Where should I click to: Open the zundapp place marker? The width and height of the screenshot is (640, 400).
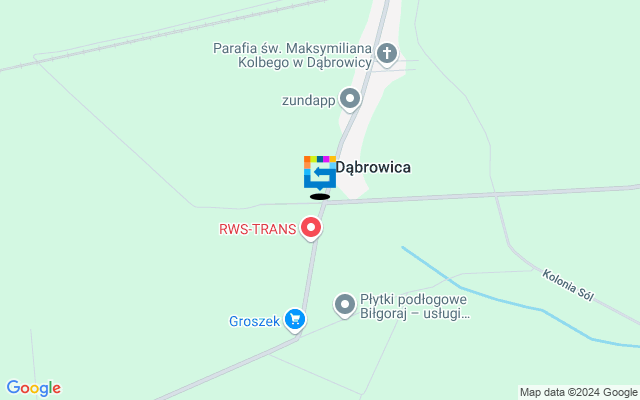click(350, 99)
